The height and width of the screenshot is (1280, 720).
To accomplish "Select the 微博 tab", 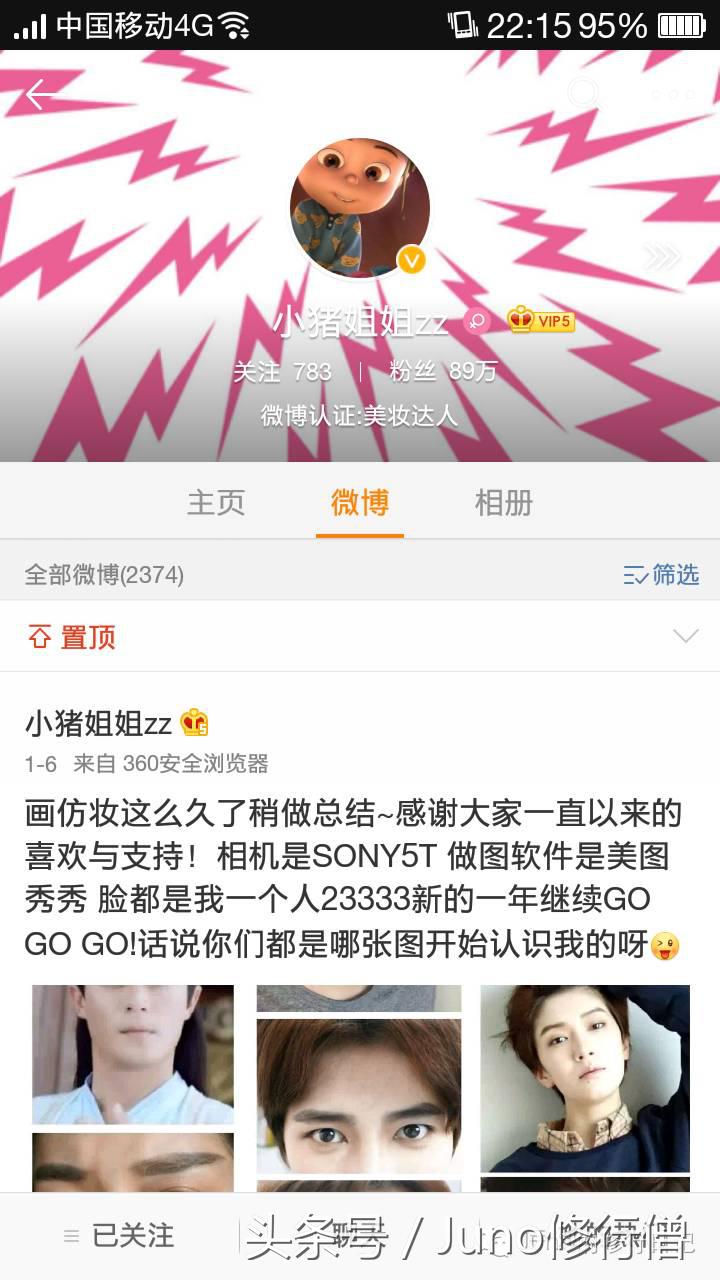I will [x=360, y=502].
